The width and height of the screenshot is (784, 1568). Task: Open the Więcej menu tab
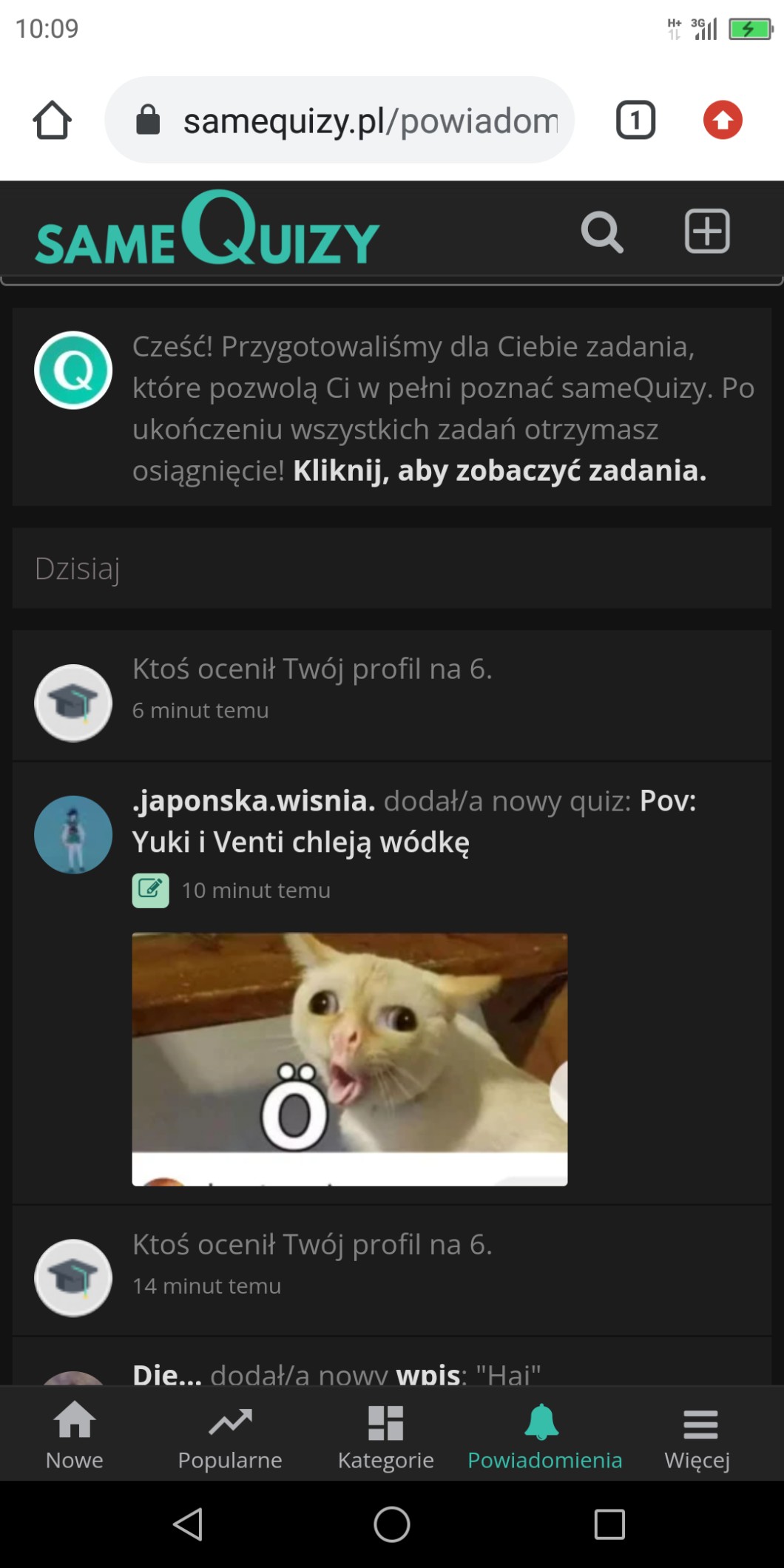point(697,1436)
